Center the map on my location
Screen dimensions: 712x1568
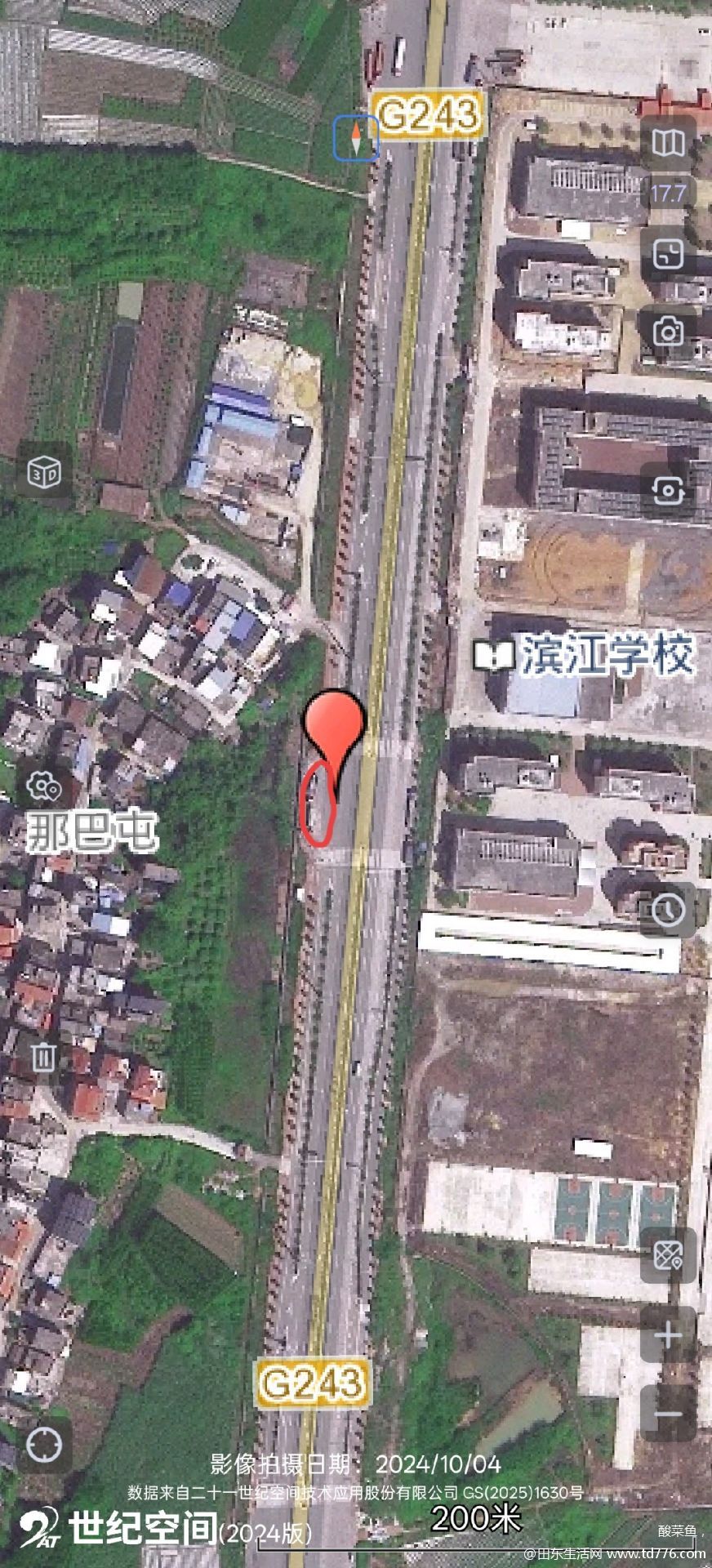[44, 1444]
